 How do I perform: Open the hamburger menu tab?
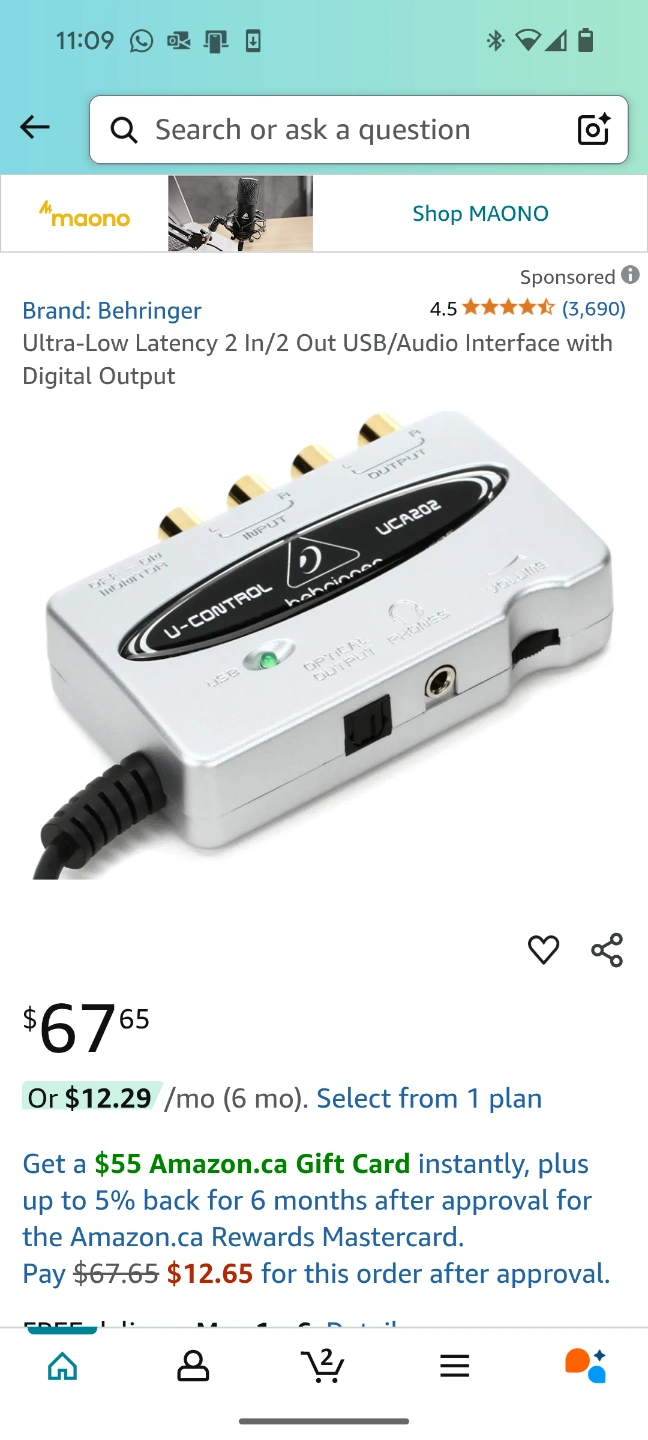click(x=454, y=1366)
